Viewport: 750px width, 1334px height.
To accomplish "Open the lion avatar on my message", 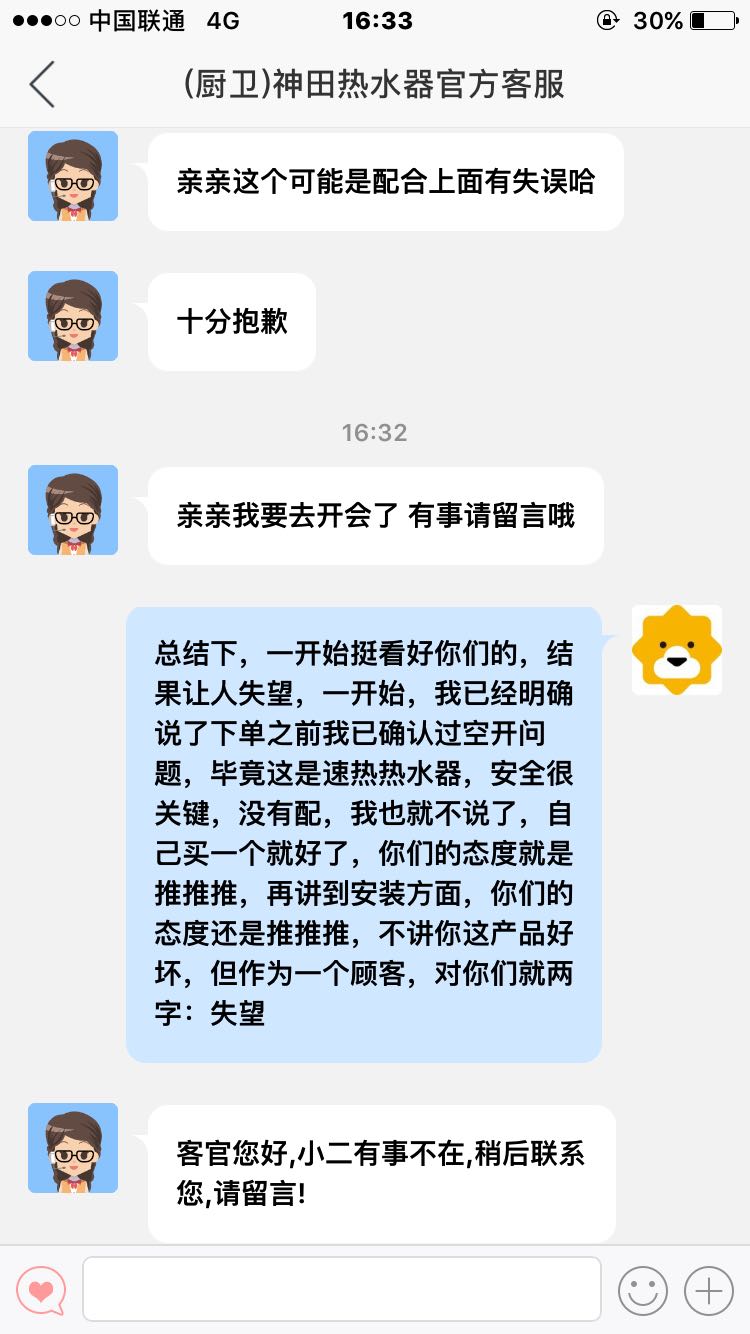I will (677, 650).
